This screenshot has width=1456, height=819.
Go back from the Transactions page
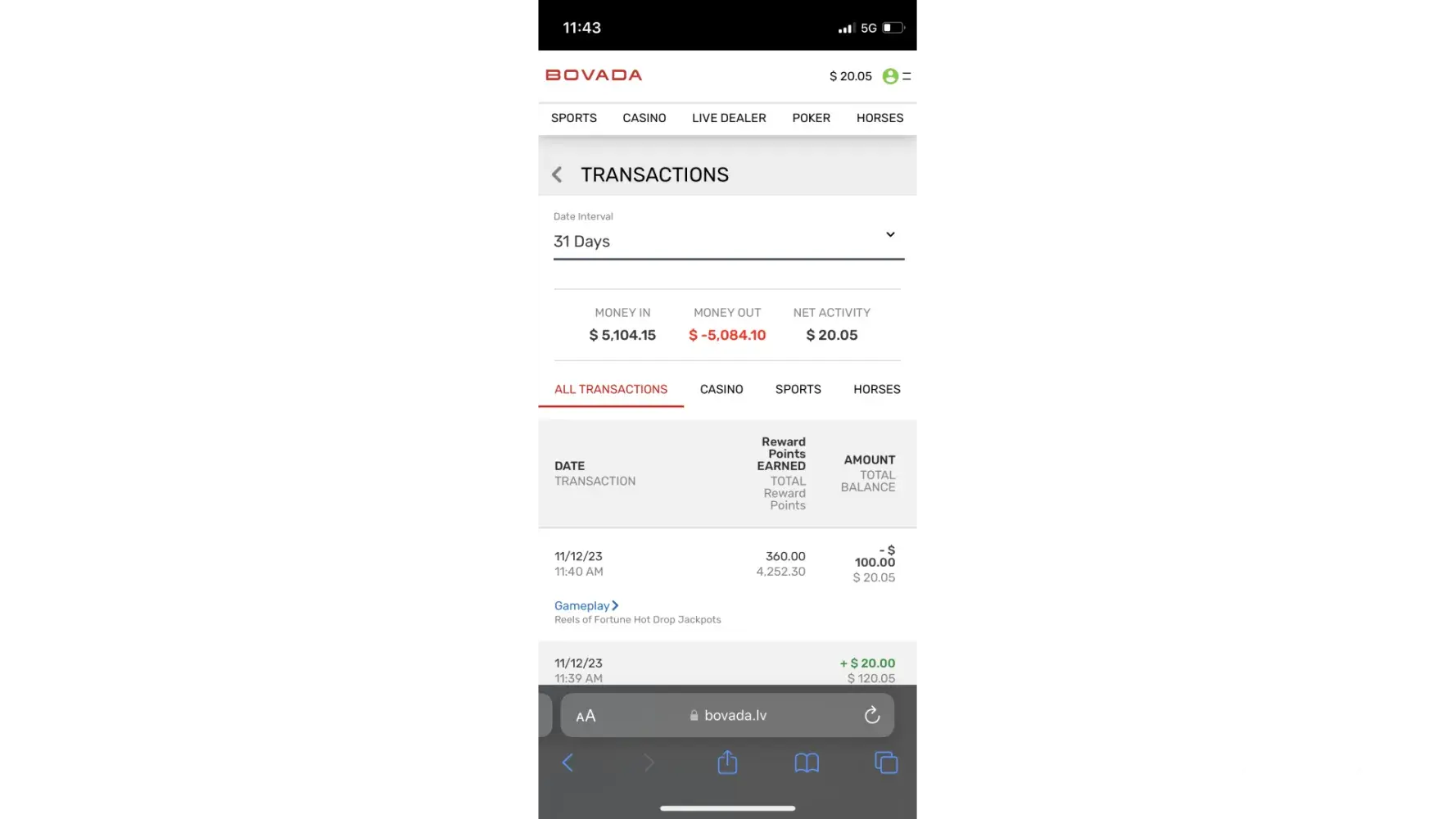[x=558, y=174]
